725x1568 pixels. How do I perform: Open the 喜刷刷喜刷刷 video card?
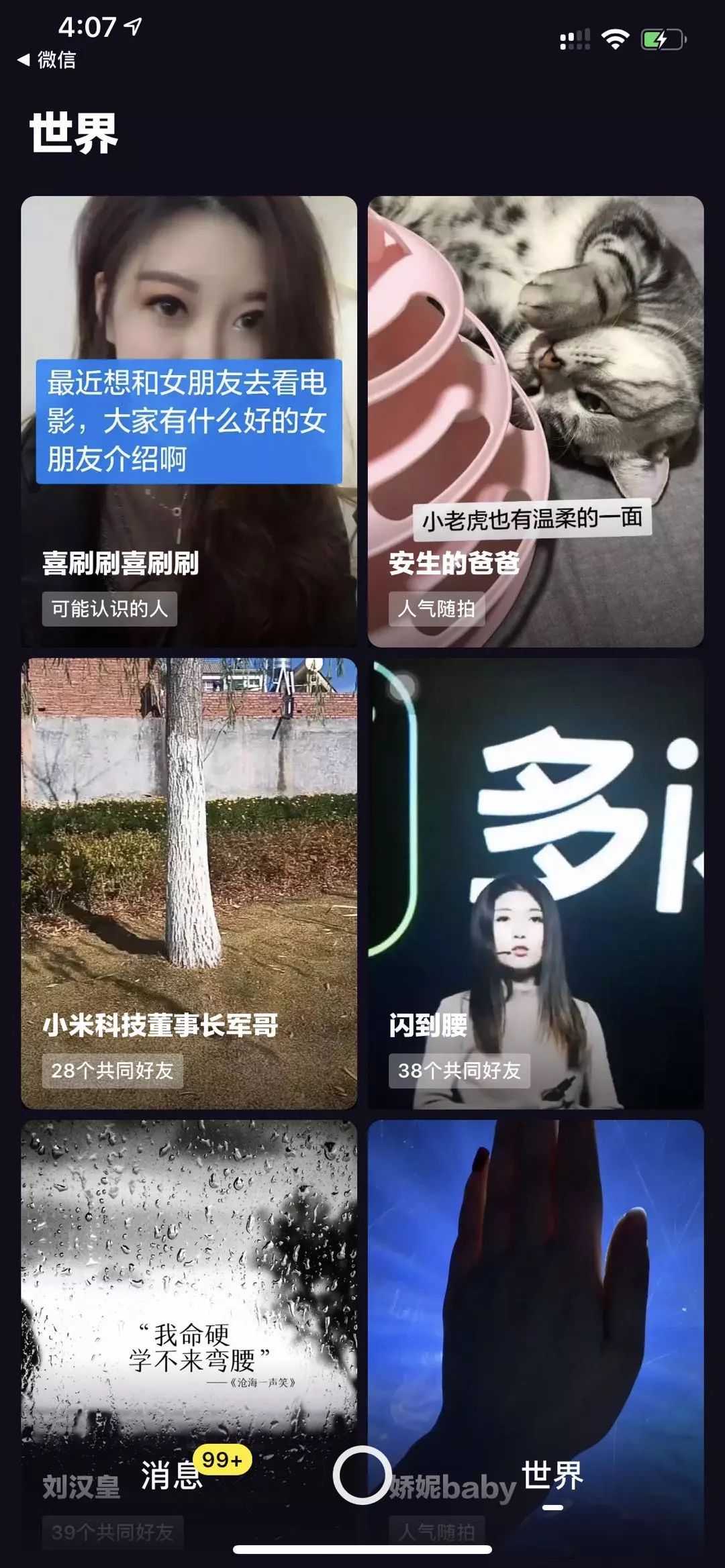pyautogui.click(x=189, y=421)
